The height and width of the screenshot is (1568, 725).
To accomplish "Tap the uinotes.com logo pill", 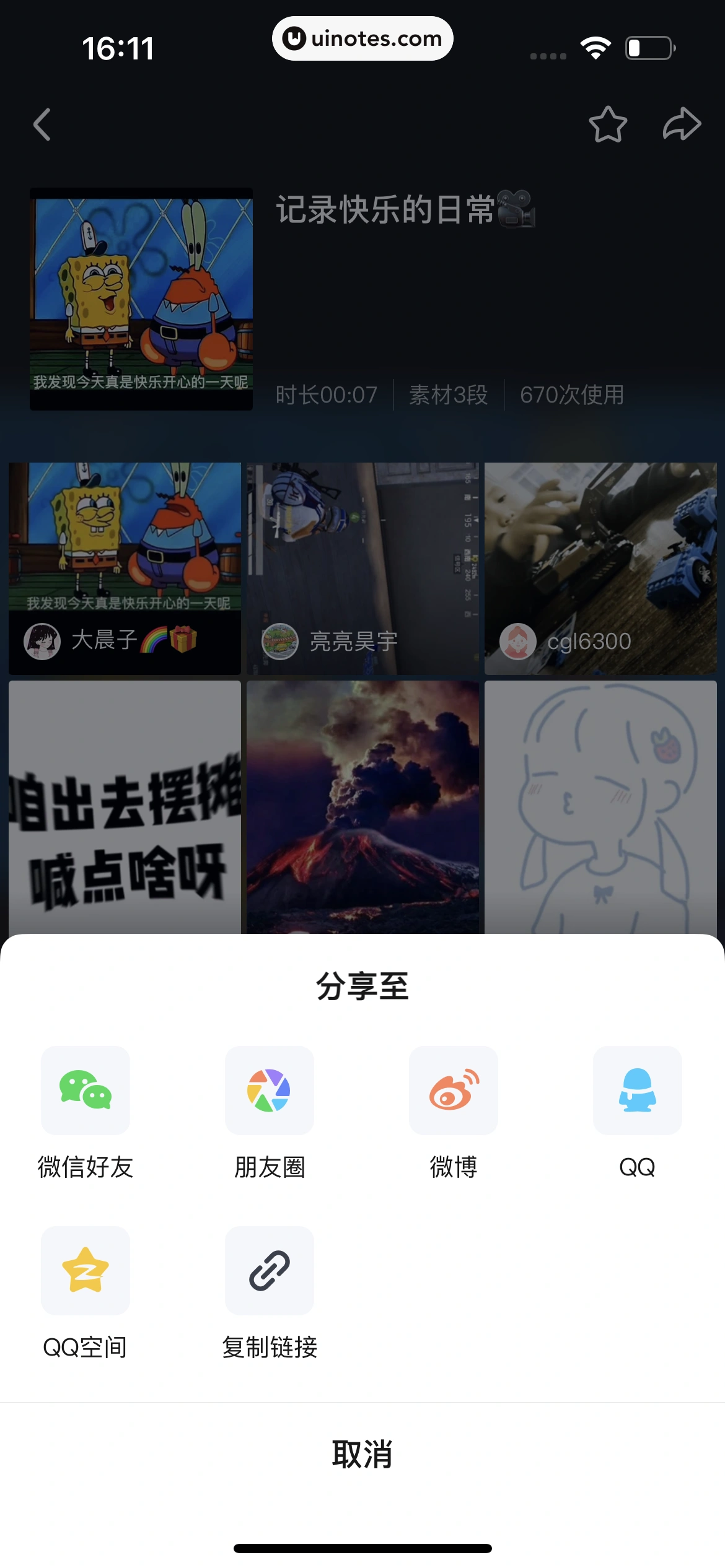I will 362,38.
